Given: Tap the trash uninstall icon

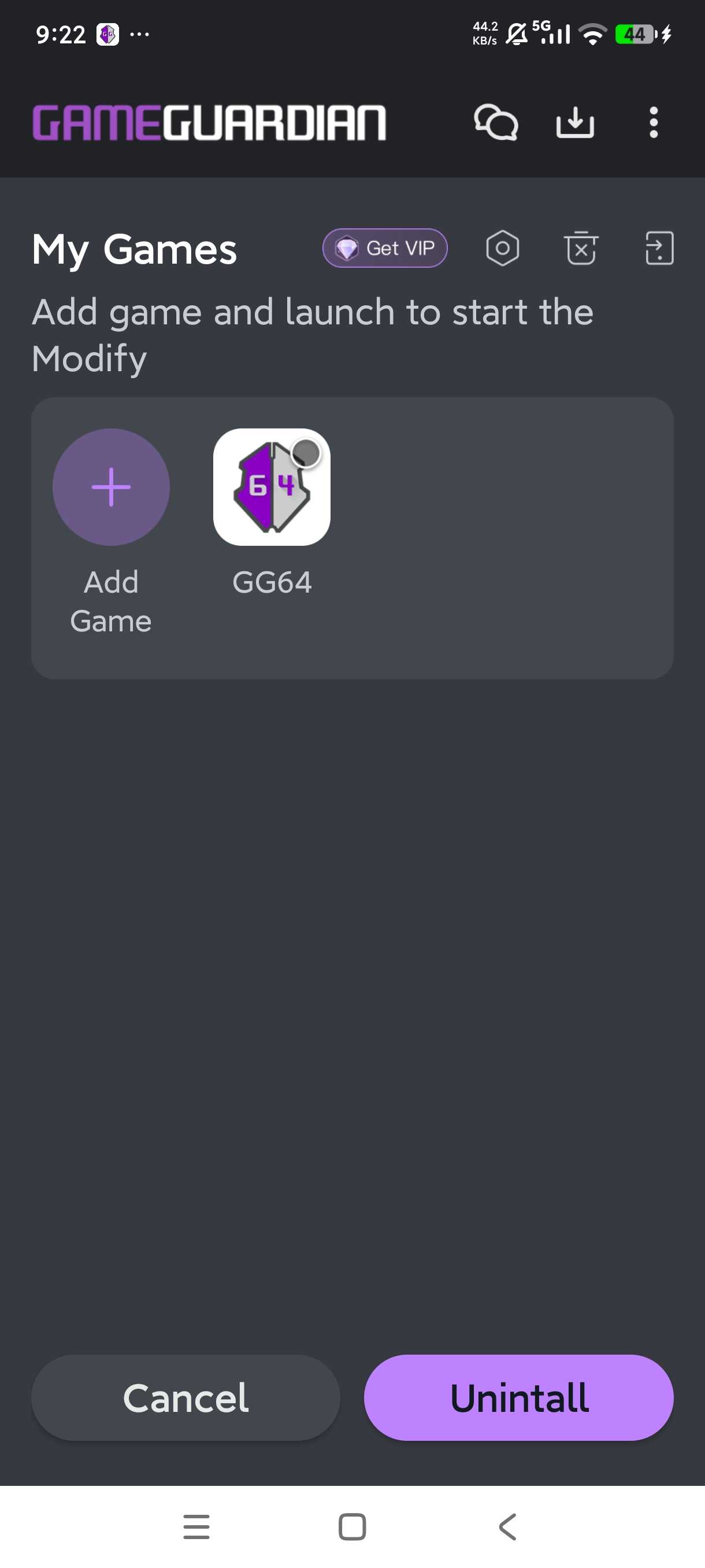Looking at the screenshot, I should (581, 247).
